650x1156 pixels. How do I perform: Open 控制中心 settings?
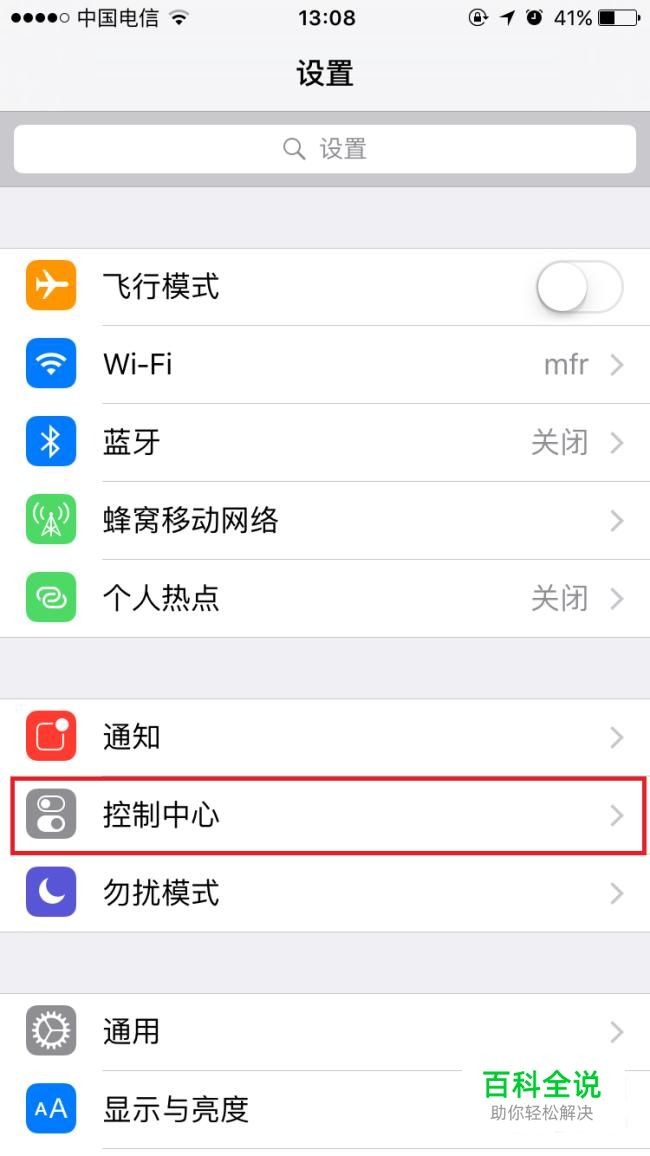(x=325, y=816)
